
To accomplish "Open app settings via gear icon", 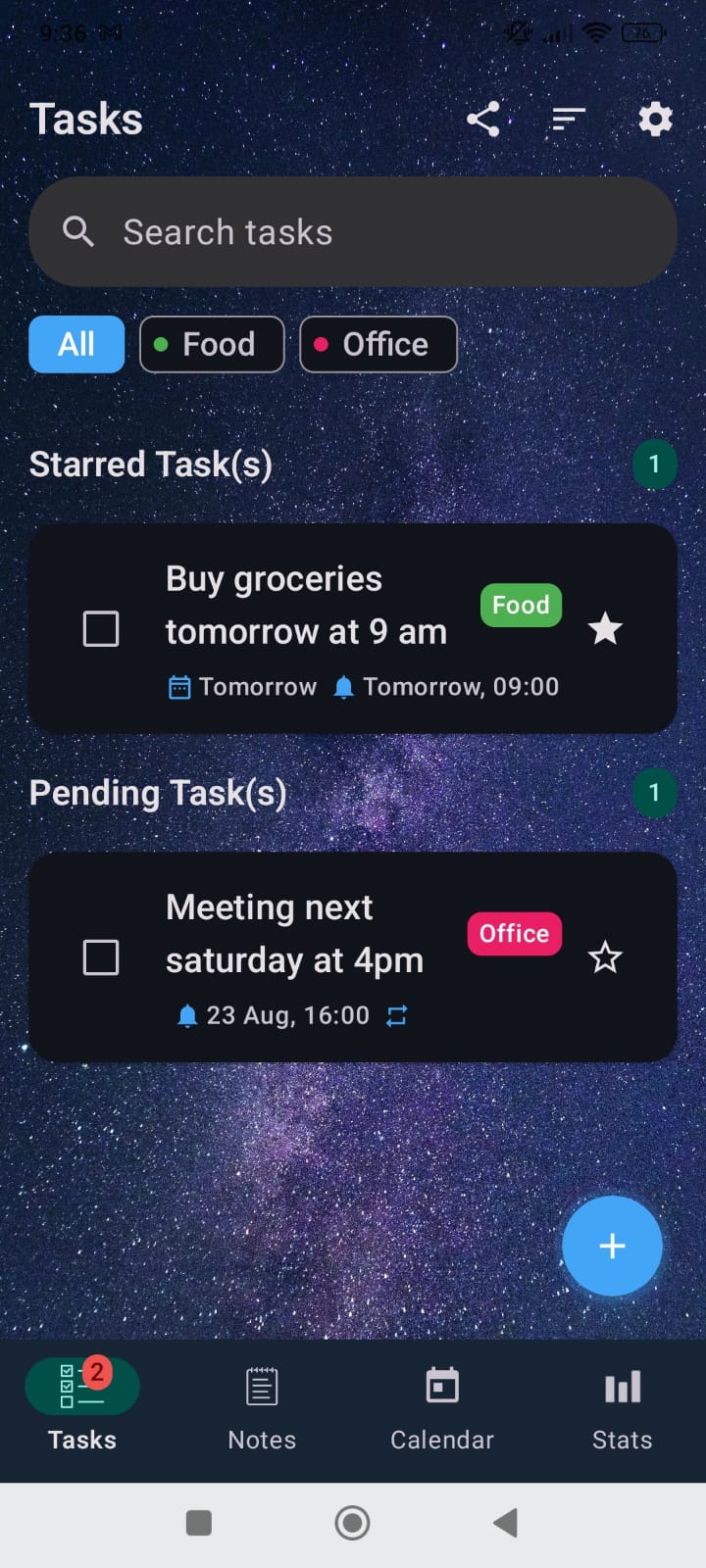I will coord(654,119).
